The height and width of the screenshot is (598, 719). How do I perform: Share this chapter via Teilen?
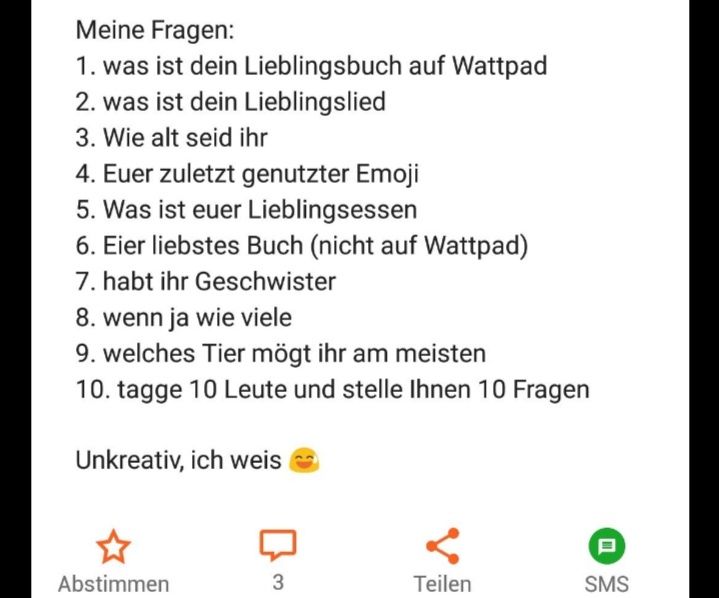coord(442,548)
